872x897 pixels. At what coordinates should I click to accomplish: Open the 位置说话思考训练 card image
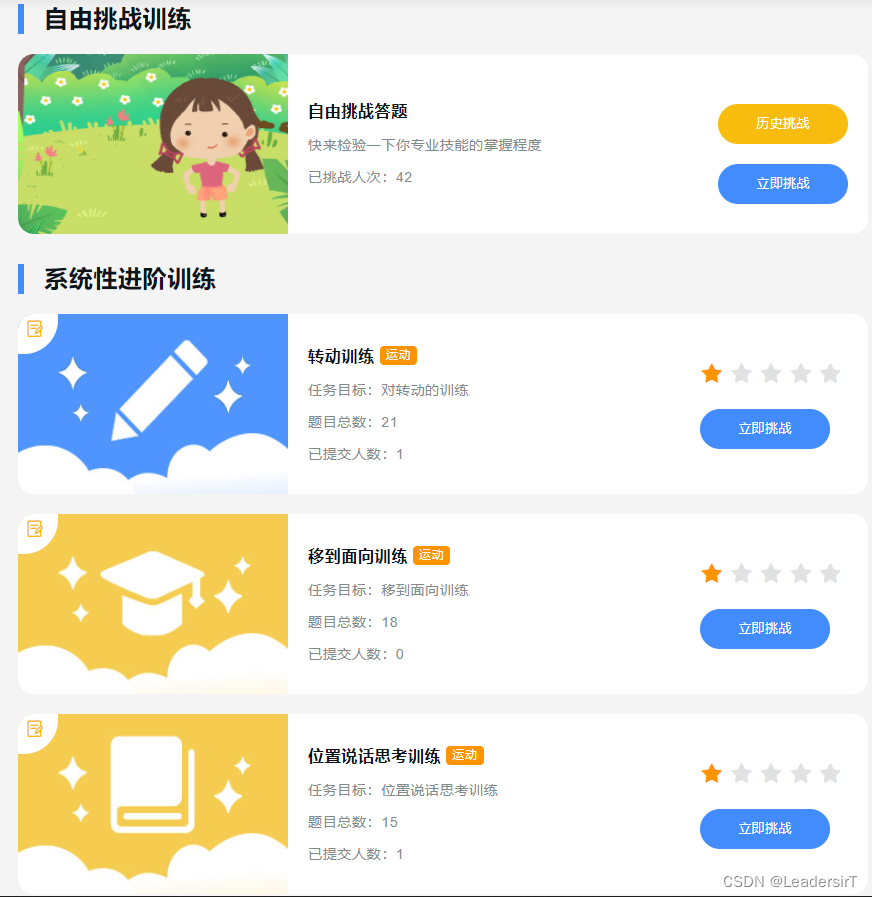tap(153, 804)
